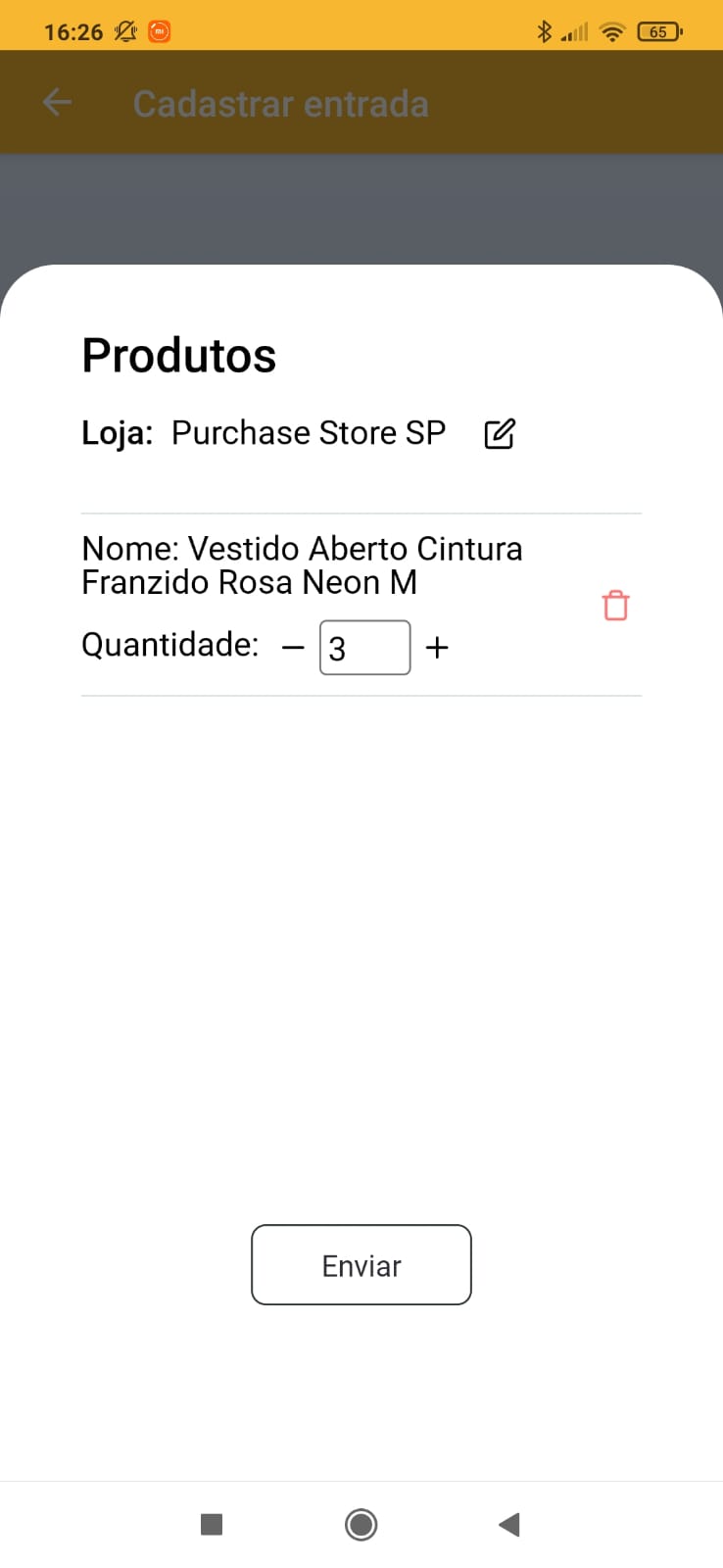Go to the home screen
Image resolution: width=723 pixels, height=1568 pixels.
point(361,1524)
